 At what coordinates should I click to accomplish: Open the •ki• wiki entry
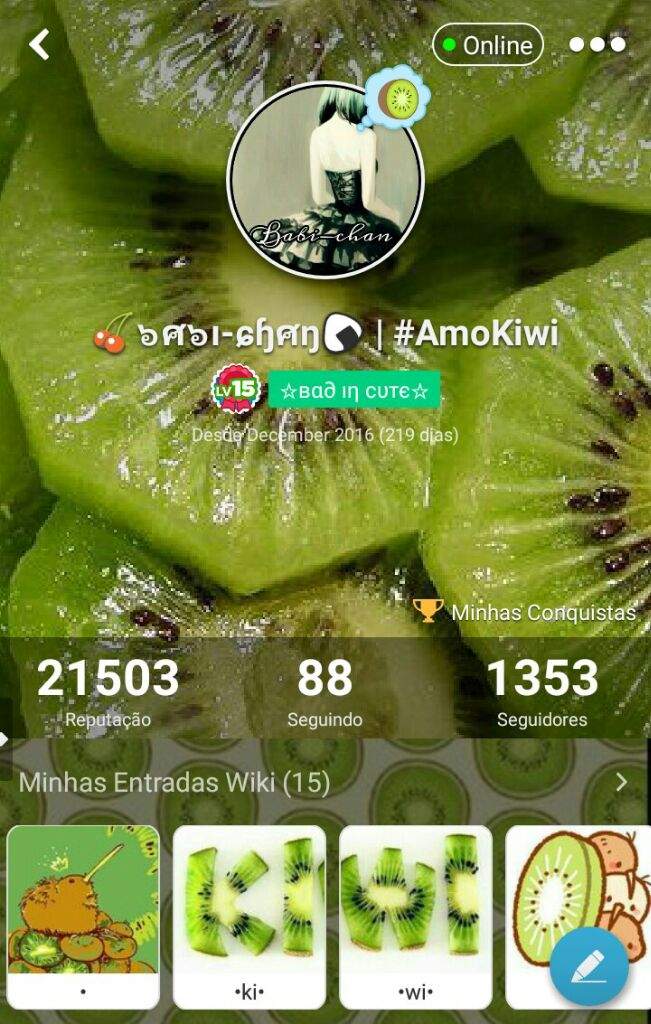click(249, 915)
